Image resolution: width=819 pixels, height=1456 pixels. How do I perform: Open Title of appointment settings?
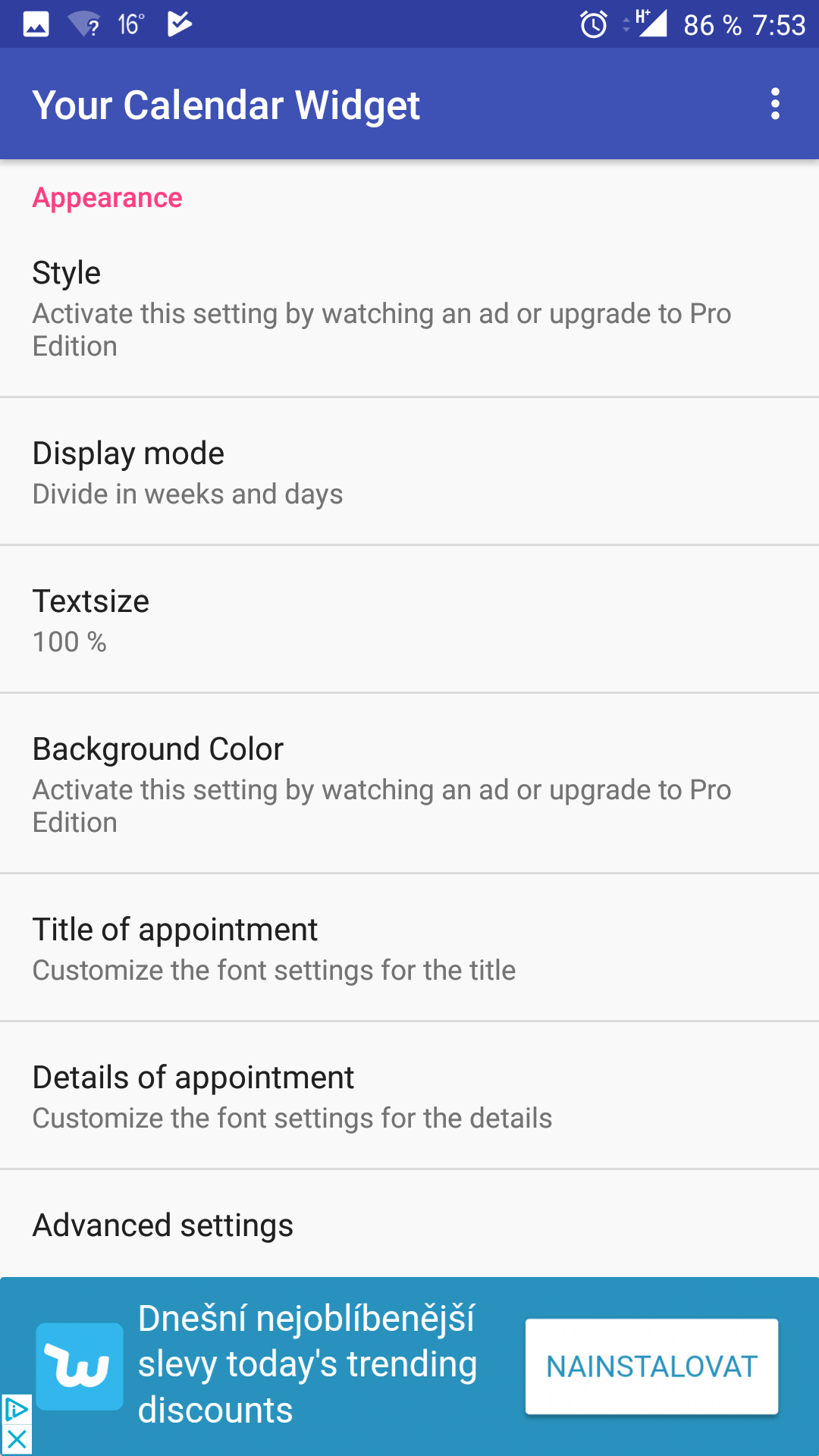click(409, 948)
